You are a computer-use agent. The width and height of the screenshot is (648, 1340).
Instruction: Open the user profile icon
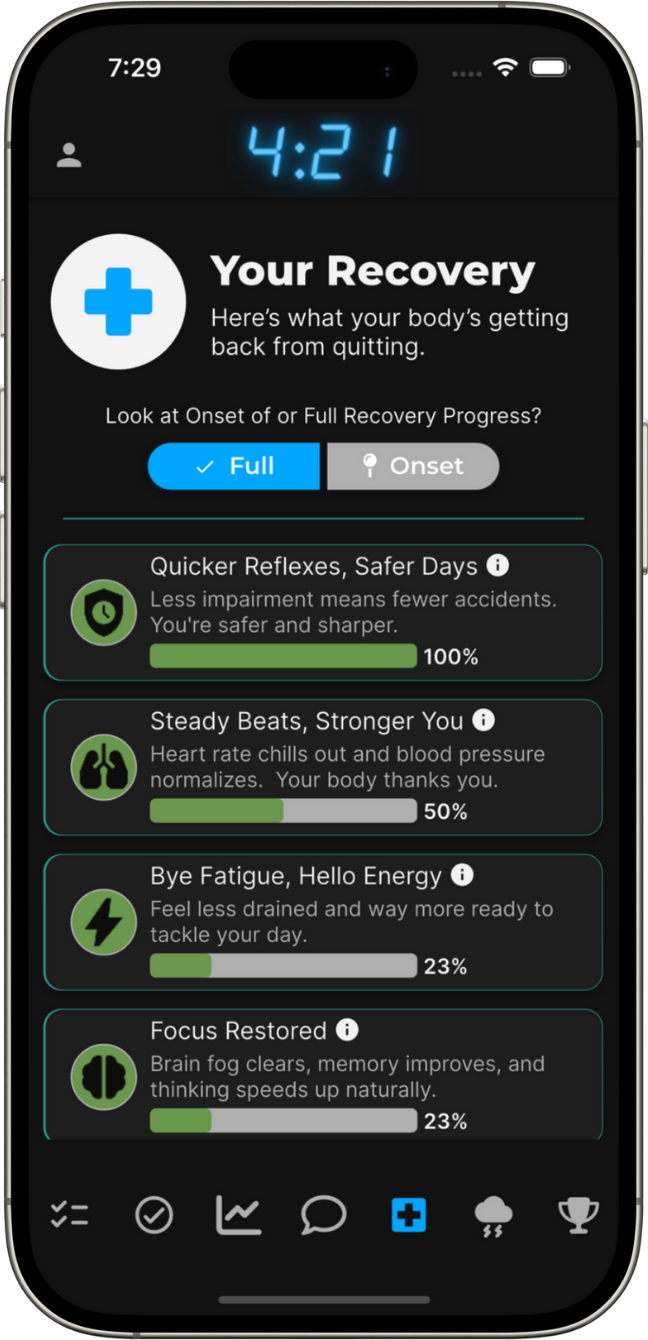tap(69, 155)
